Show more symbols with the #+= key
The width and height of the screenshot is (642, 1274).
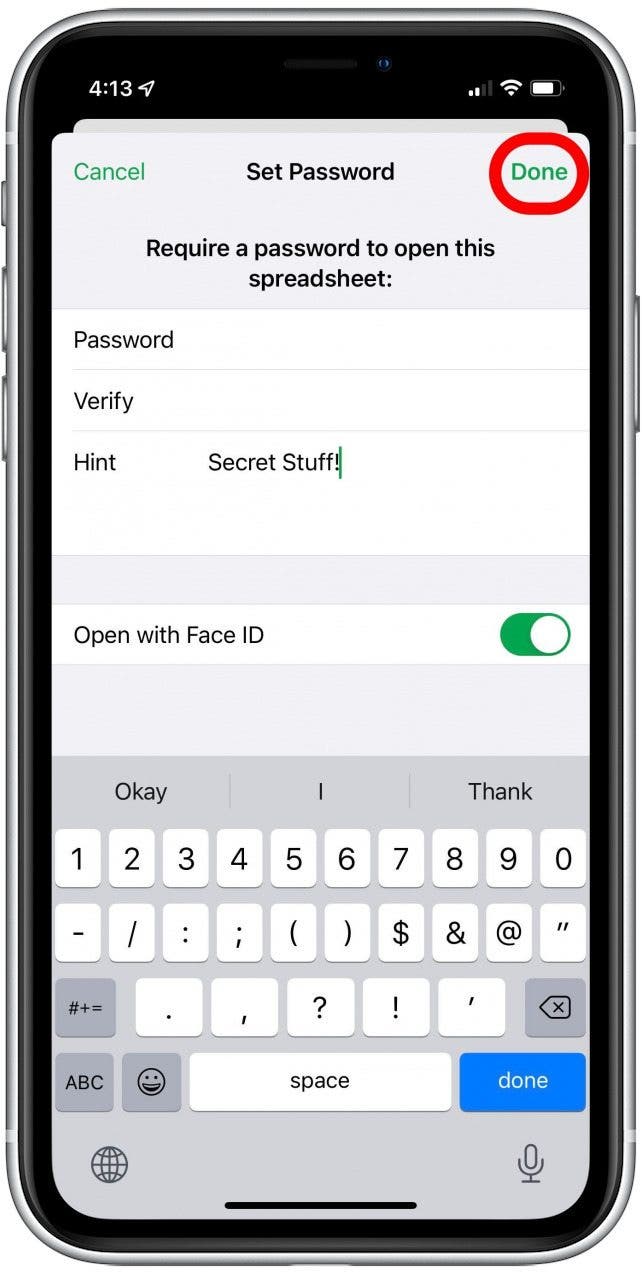coord(84,1008)
